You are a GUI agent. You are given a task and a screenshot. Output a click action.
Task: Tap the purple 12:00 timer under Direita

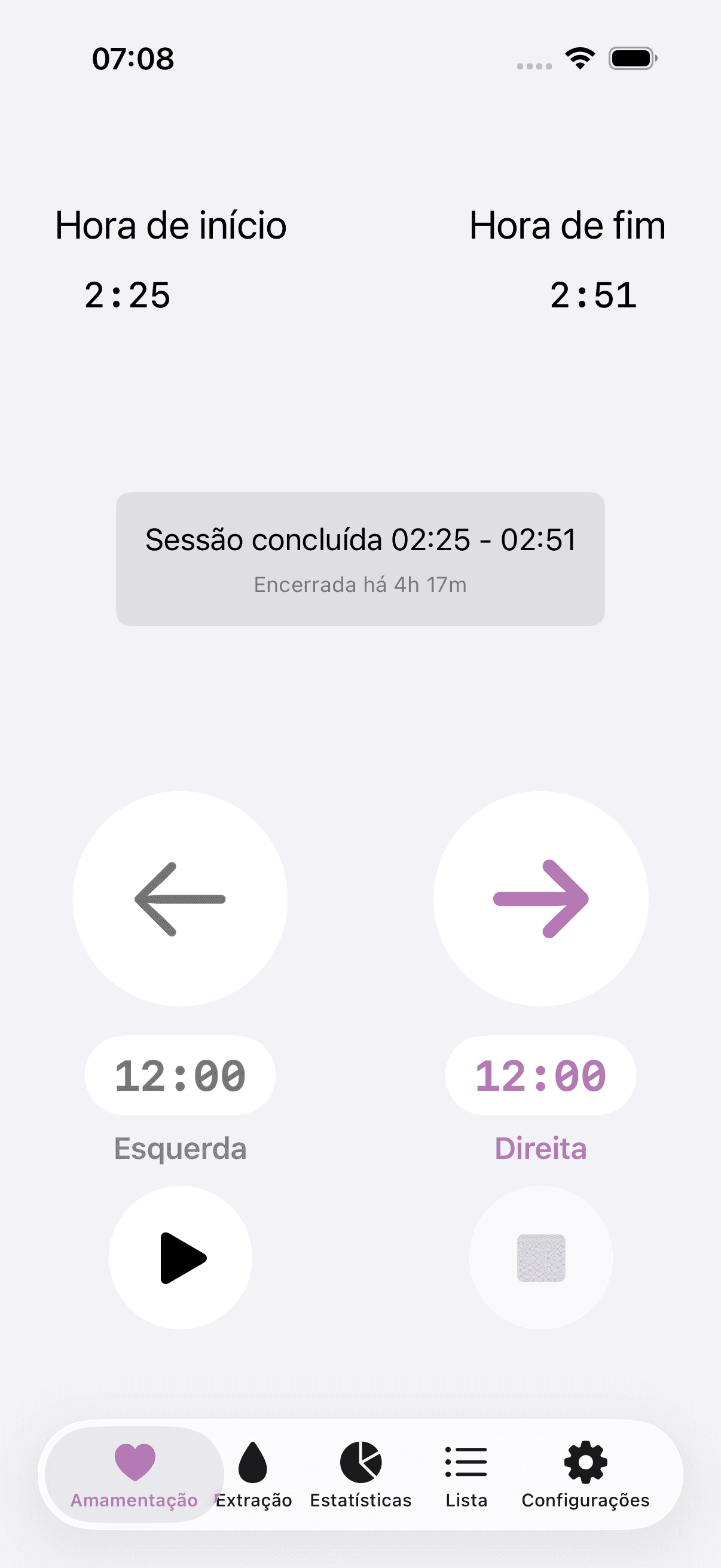pyautogui.click(x=540, y=1075)
